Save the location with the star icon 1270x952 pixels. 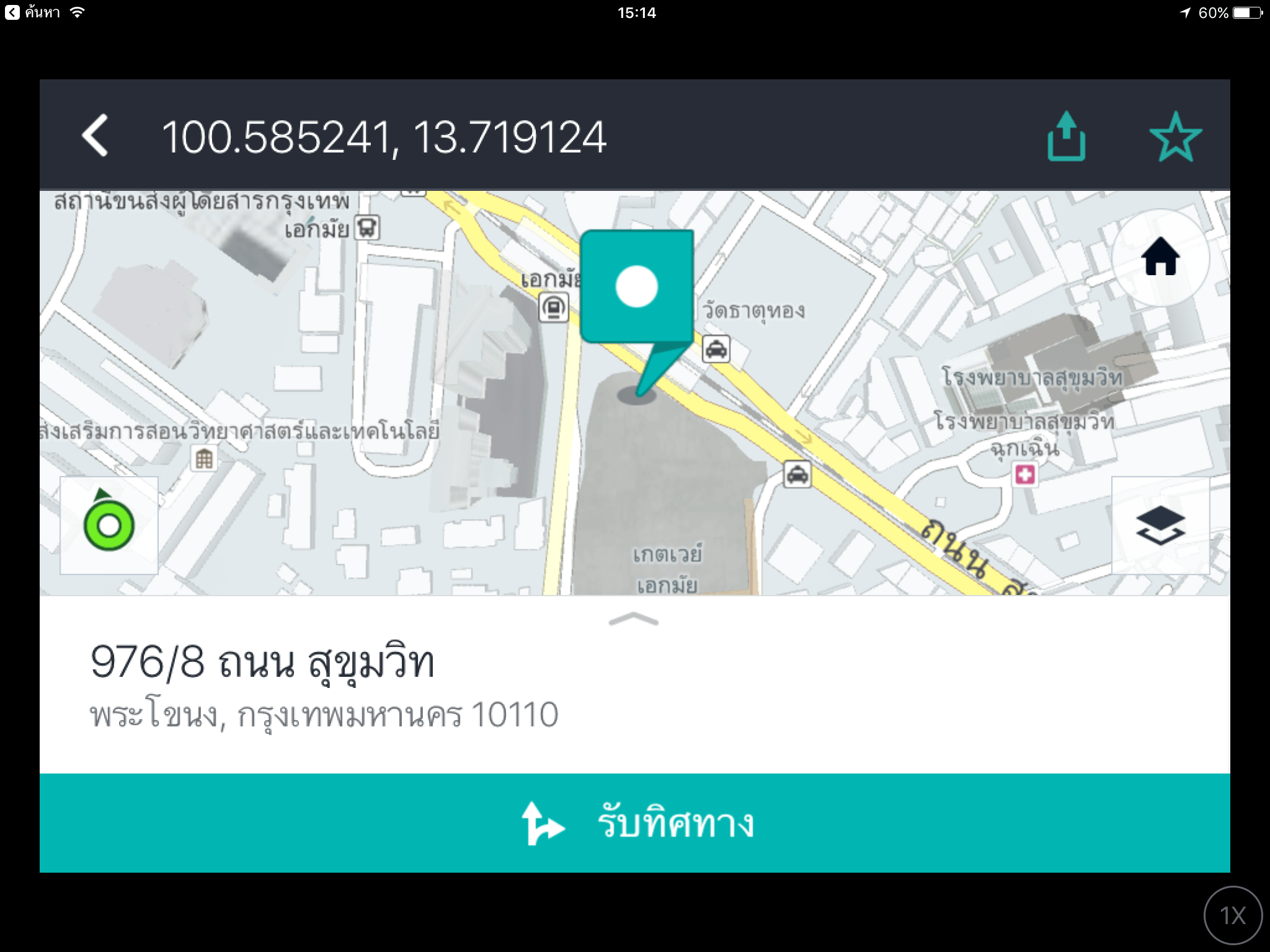click(x=1175, y=137)
